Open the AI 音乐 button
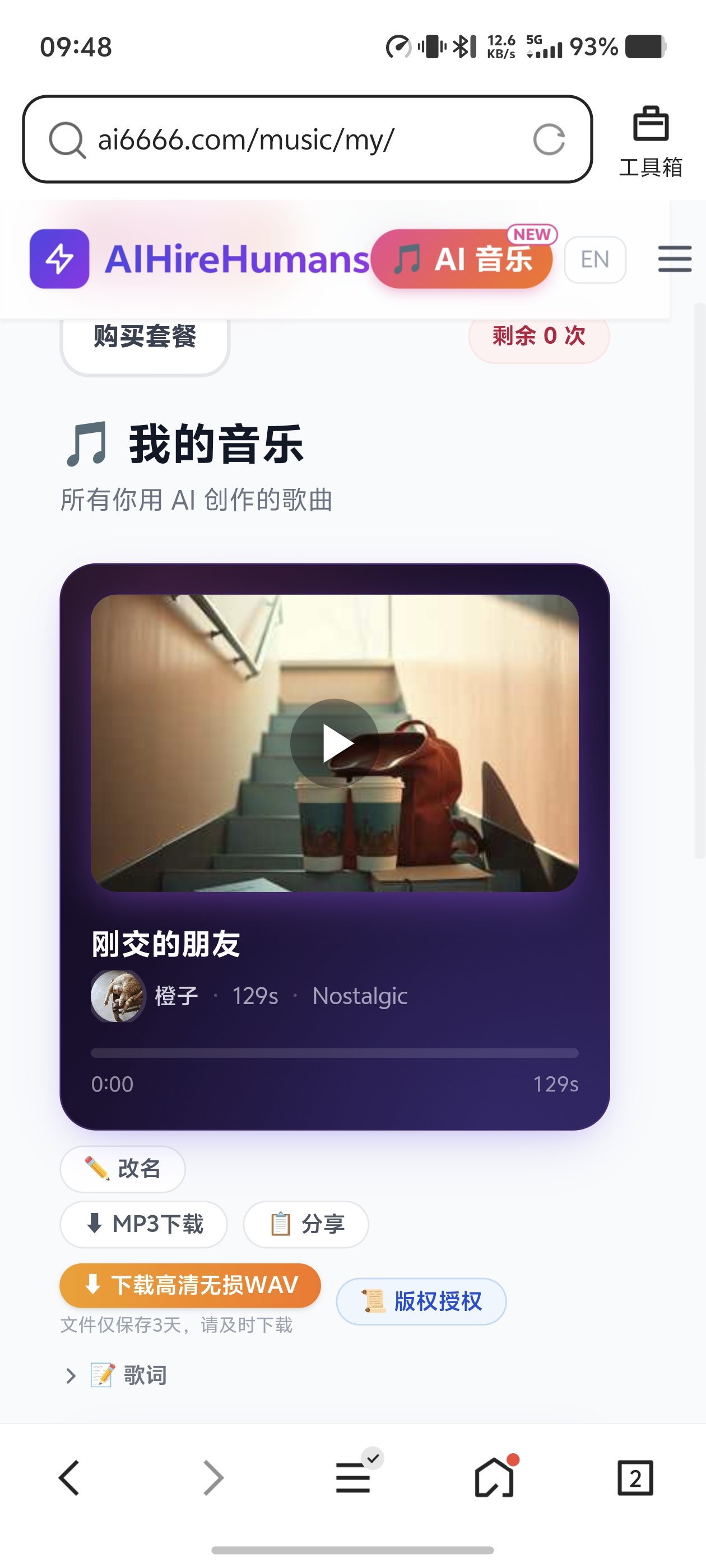The height and width of the screenshot is (1568, 706). [462, 259]
